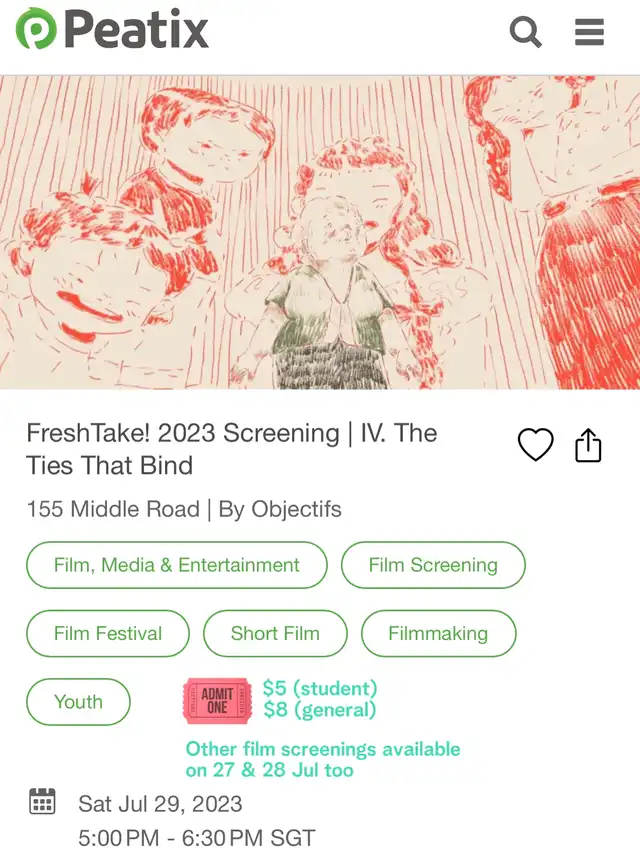Tap the Film Festival tag
This screenshot has height=854, width=640.
point(108,633)
